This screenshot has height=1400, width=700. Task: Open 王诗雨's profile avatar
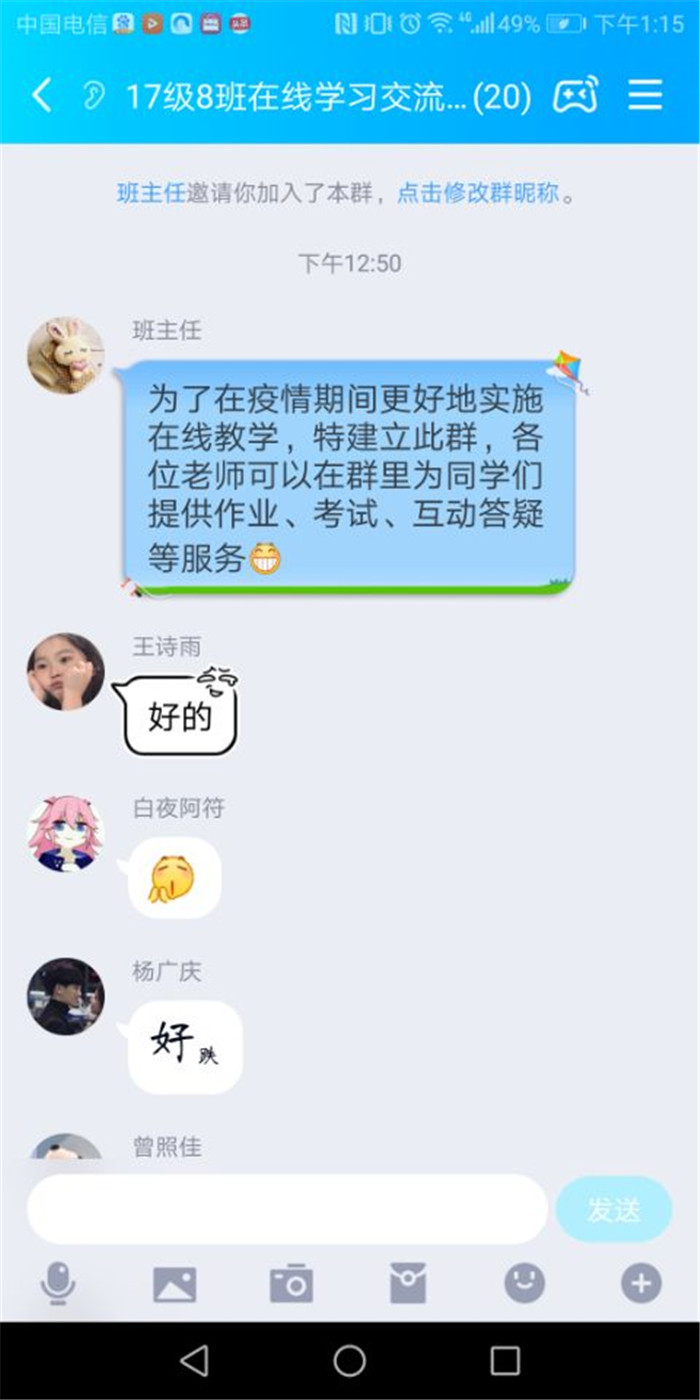point(65,671)
